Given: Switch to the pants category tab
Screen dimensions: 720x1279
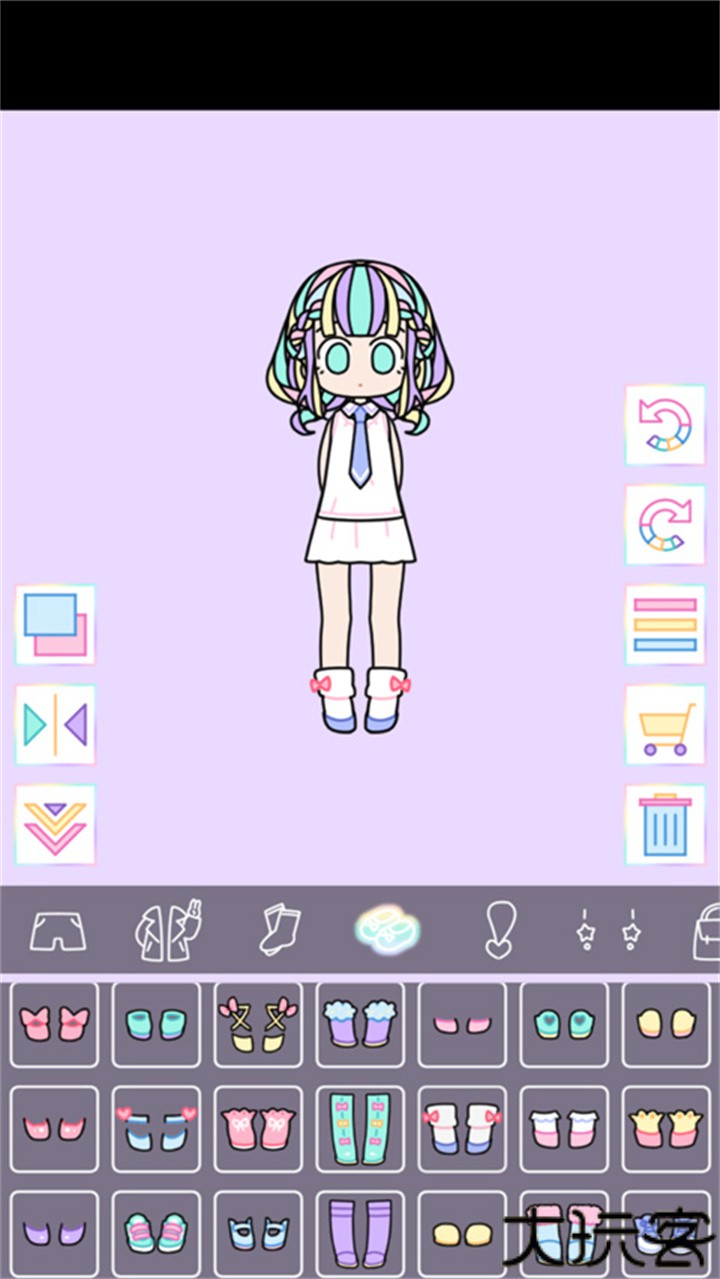Looking at the screenshot, I should (x=55, y=930).
